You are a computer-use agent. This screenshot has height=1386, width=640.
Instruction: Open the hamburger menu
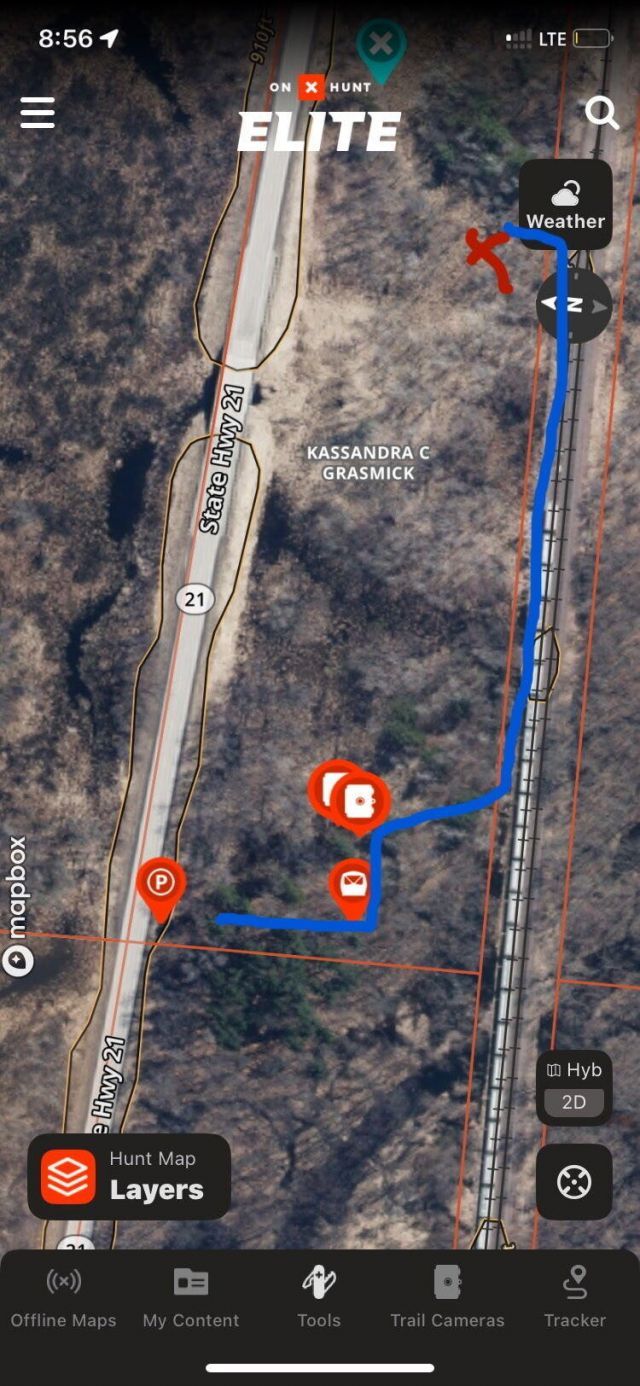[x=37, y=112]
